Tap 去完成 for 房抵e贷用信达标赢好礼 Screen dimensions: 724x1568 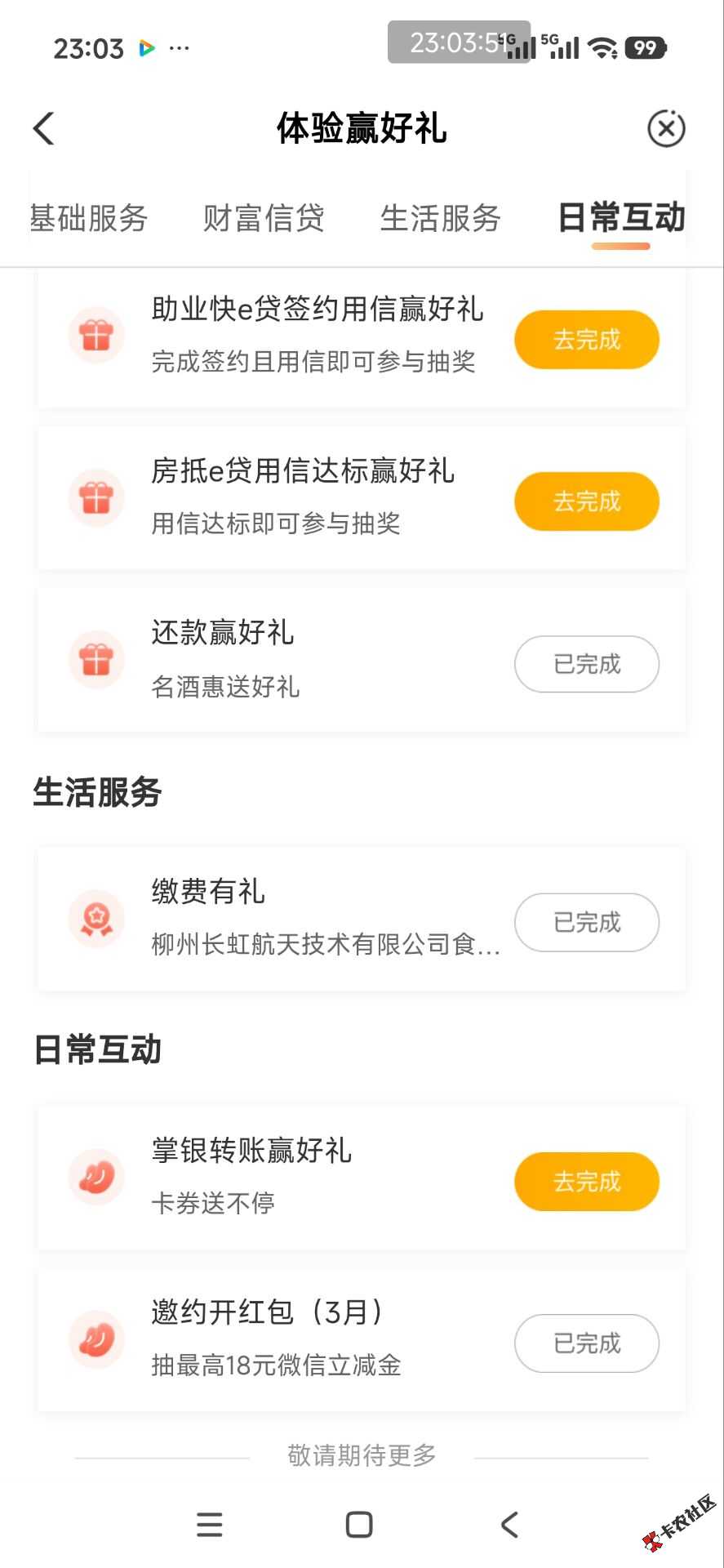click(586, 501)
